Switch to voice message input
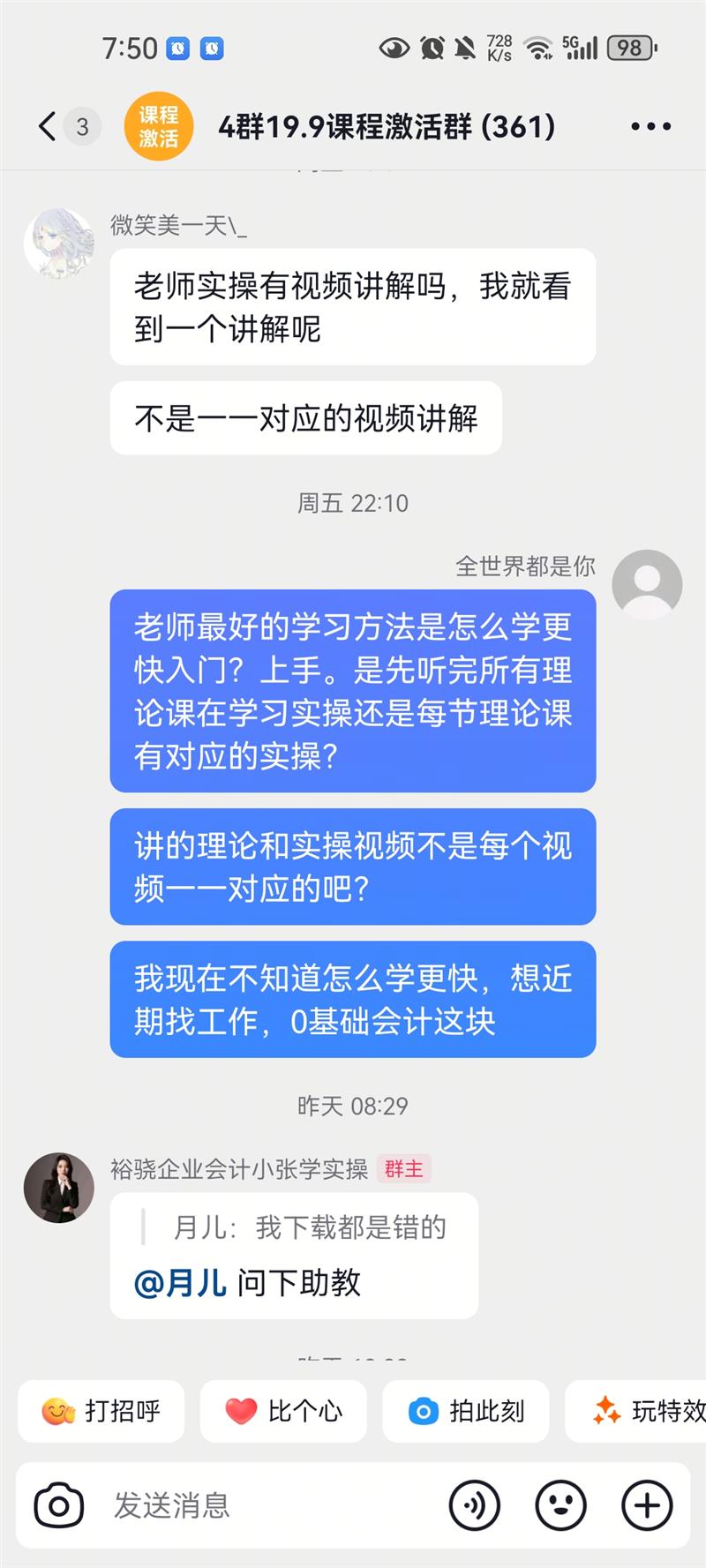 coord(475,1504)
